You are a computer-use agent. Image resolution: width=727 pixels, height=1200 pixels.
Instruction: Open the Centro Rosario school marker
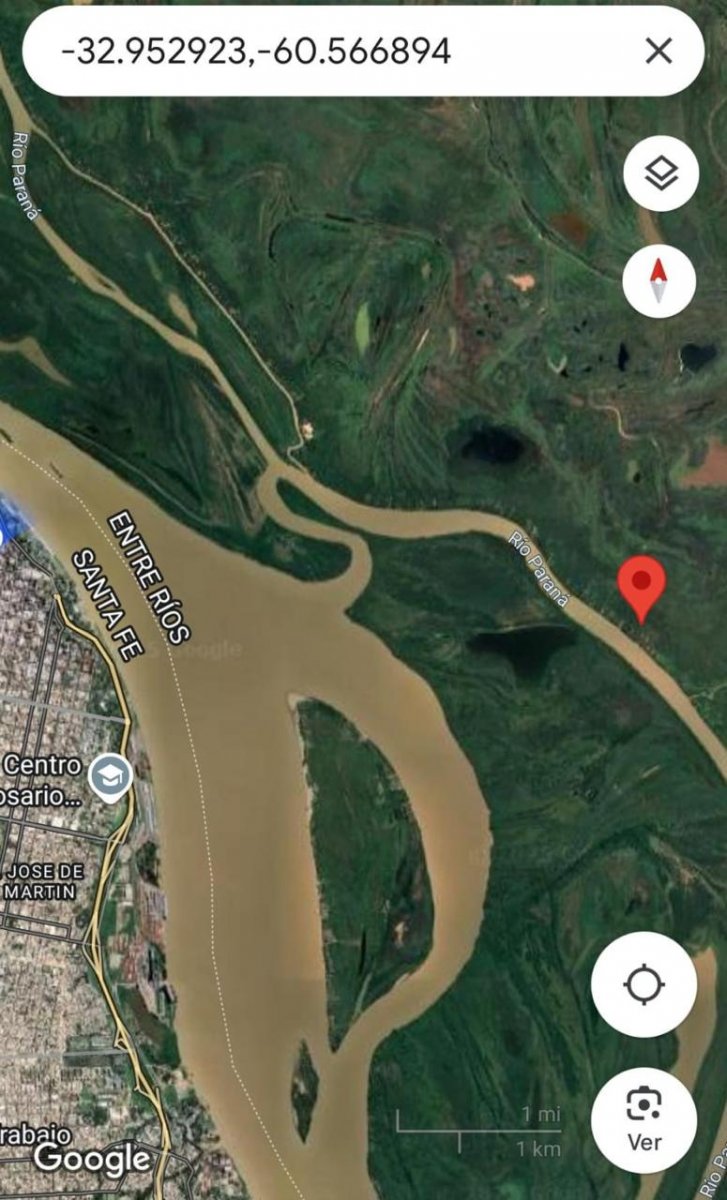coord(108,777)
